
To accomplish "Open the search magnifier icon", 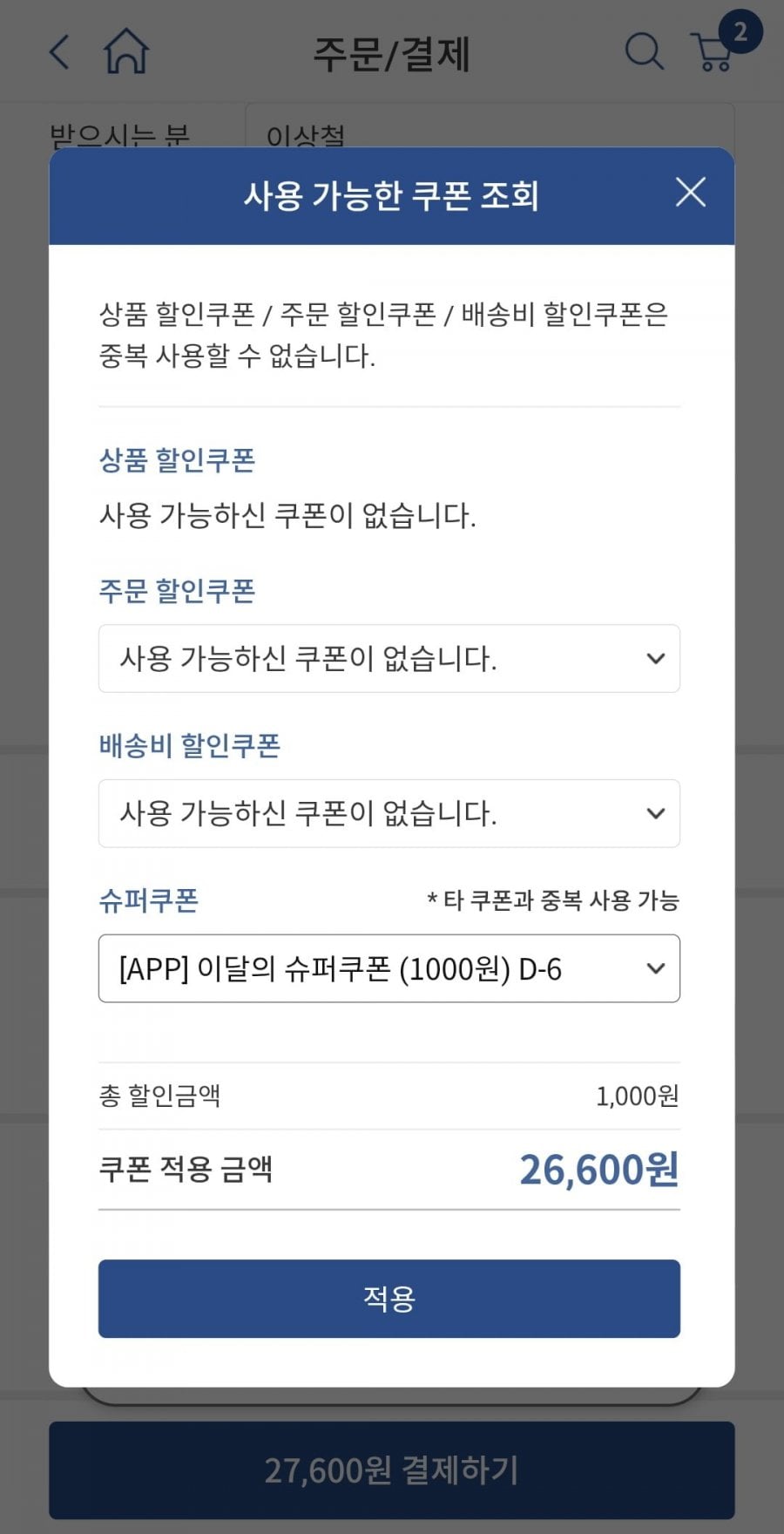I will pyautogui.click(x=644, y=52).
